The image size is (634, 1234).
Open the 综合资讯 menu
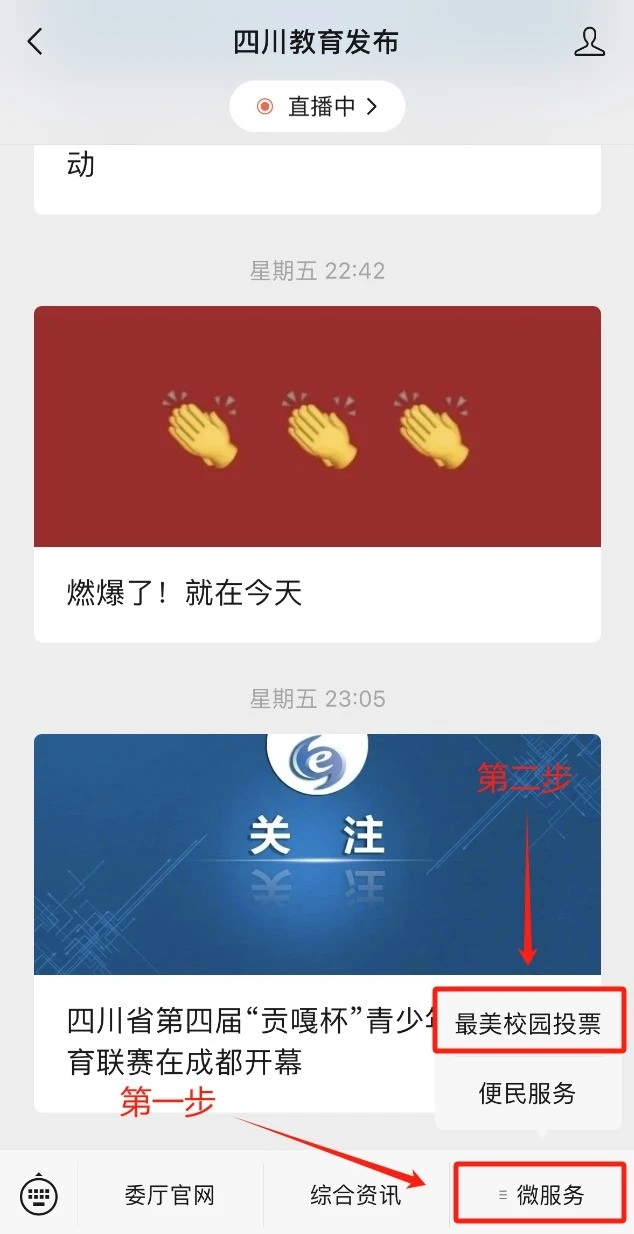pyautogui.click(x=355, y=1194)
